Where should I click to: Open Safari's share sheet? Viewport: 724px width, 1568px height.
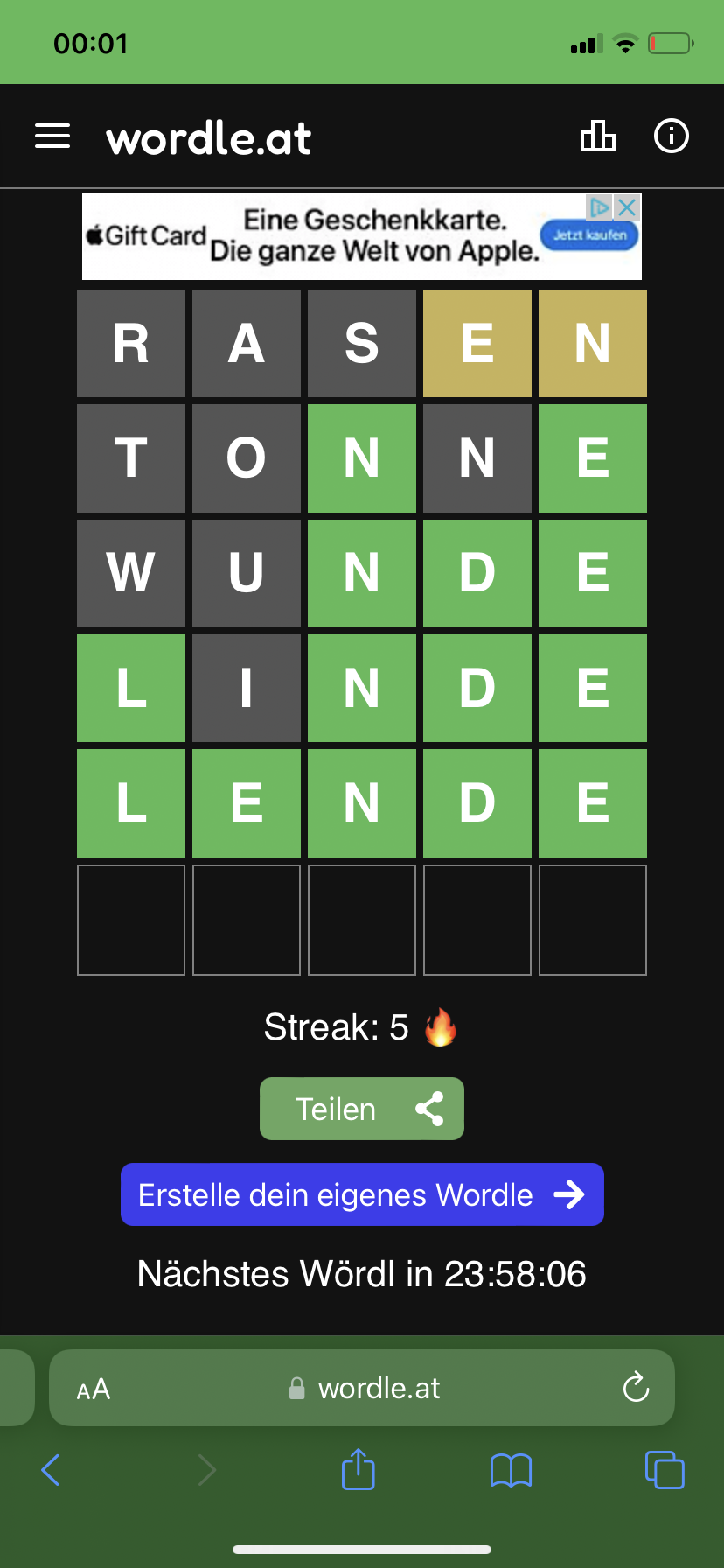[x=359, y=1468]
